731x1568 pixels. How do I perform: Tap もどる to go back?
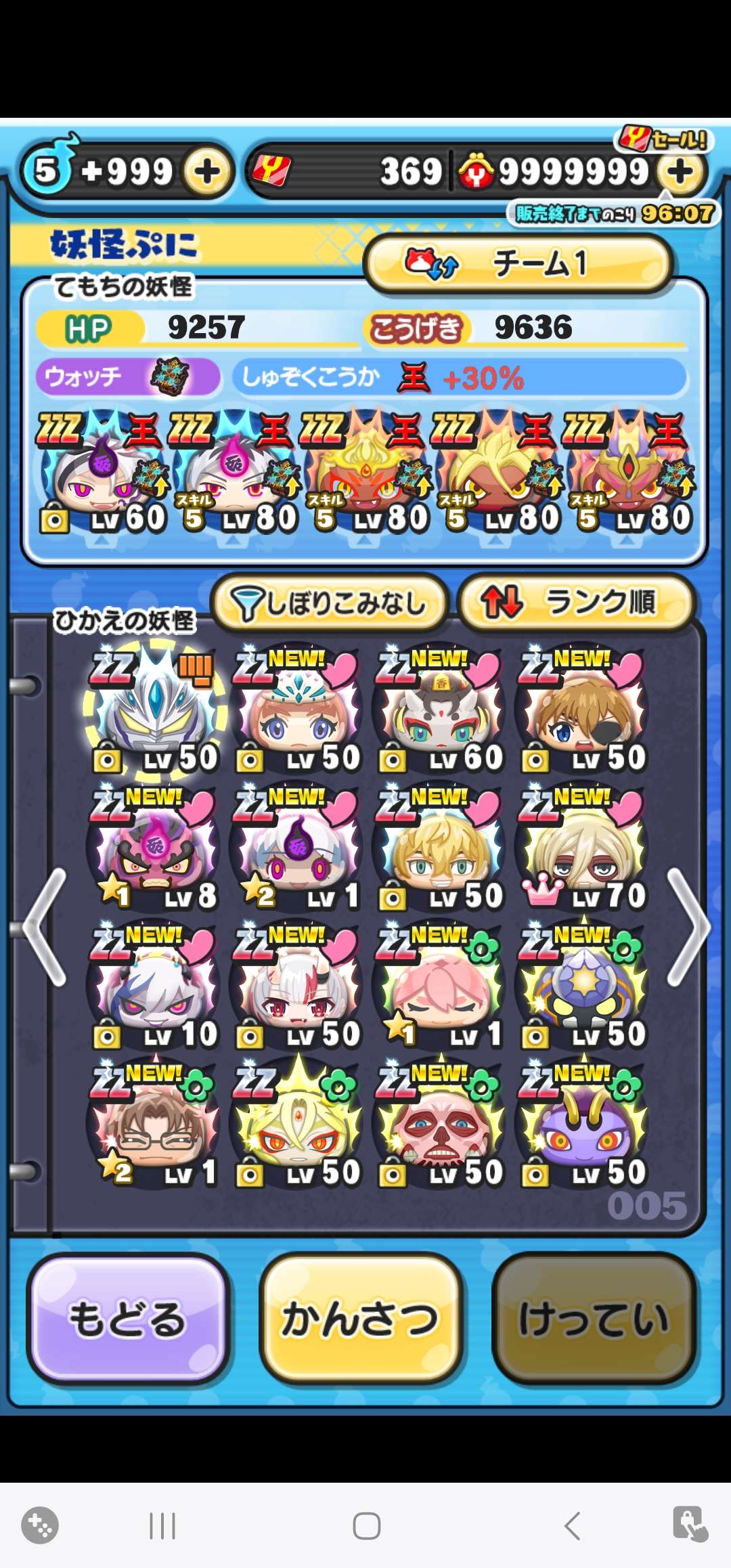point(127,1319)
